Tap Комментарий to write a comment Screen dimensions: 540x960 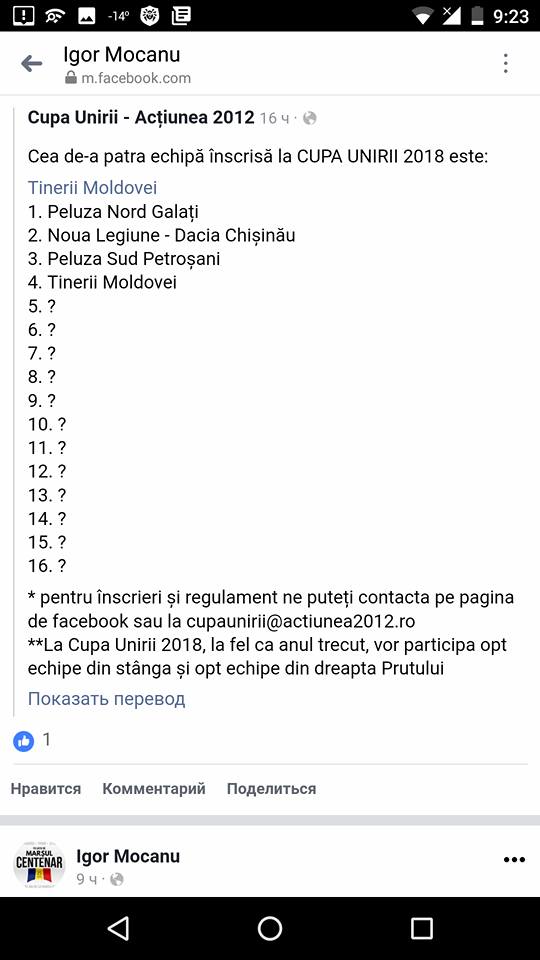click(154, 789)
